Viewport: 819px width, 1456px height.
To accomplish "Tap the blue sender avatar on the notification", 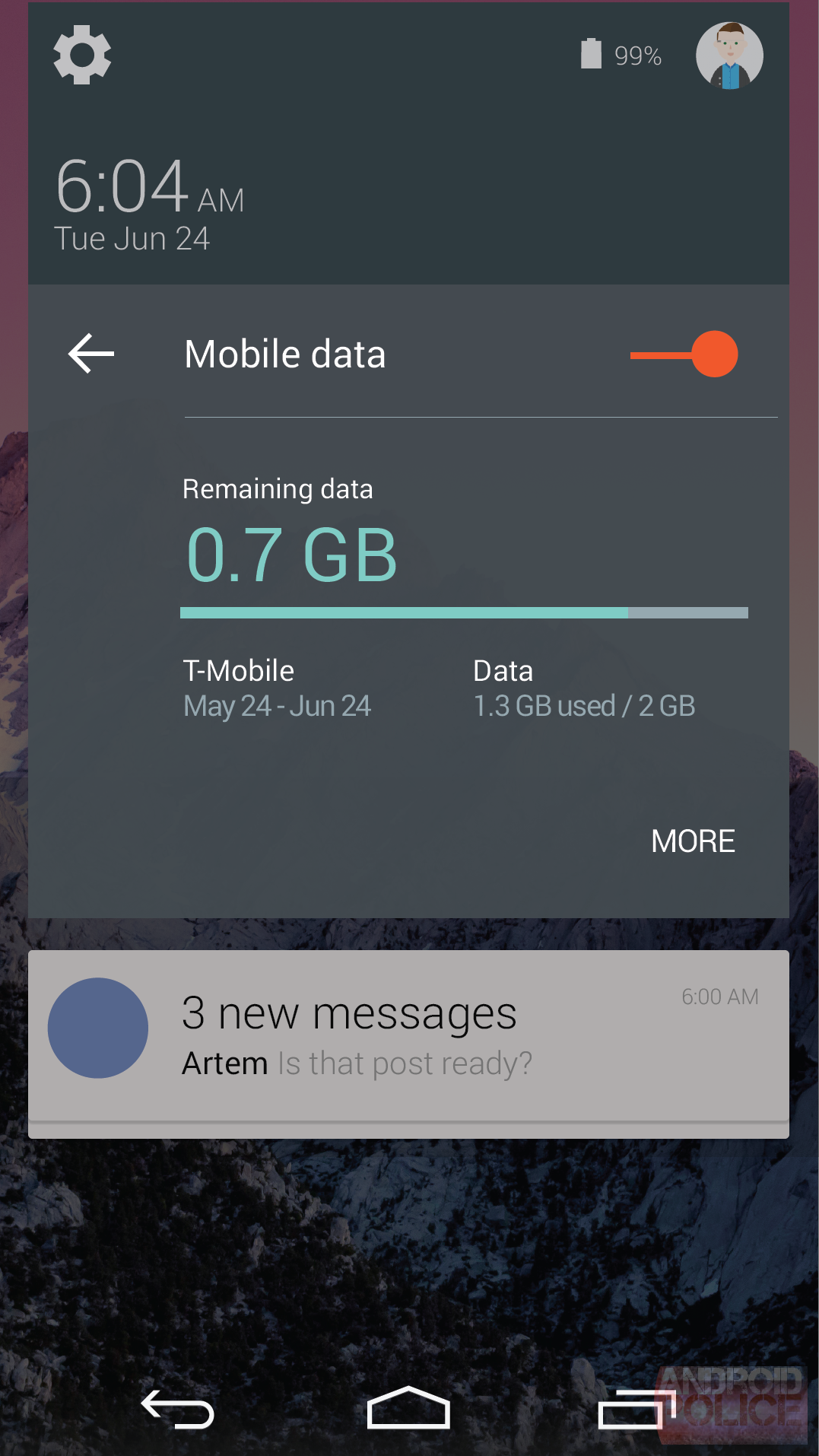I will click(97, 1028).
